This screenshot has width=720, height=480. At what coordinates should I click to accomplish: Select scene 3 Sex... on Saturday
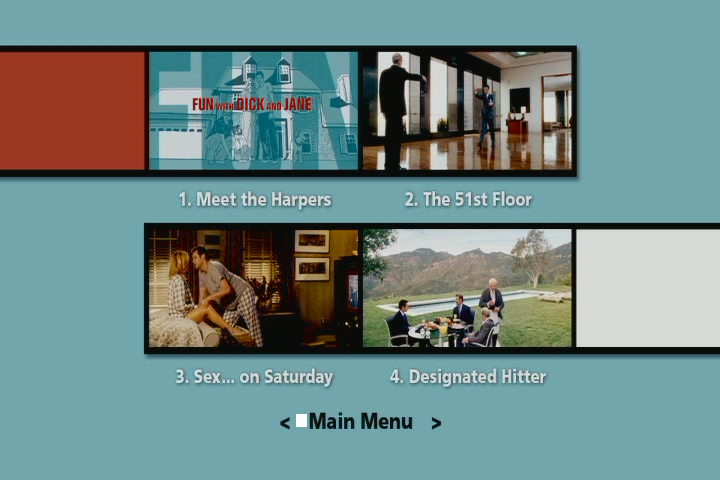253,288
